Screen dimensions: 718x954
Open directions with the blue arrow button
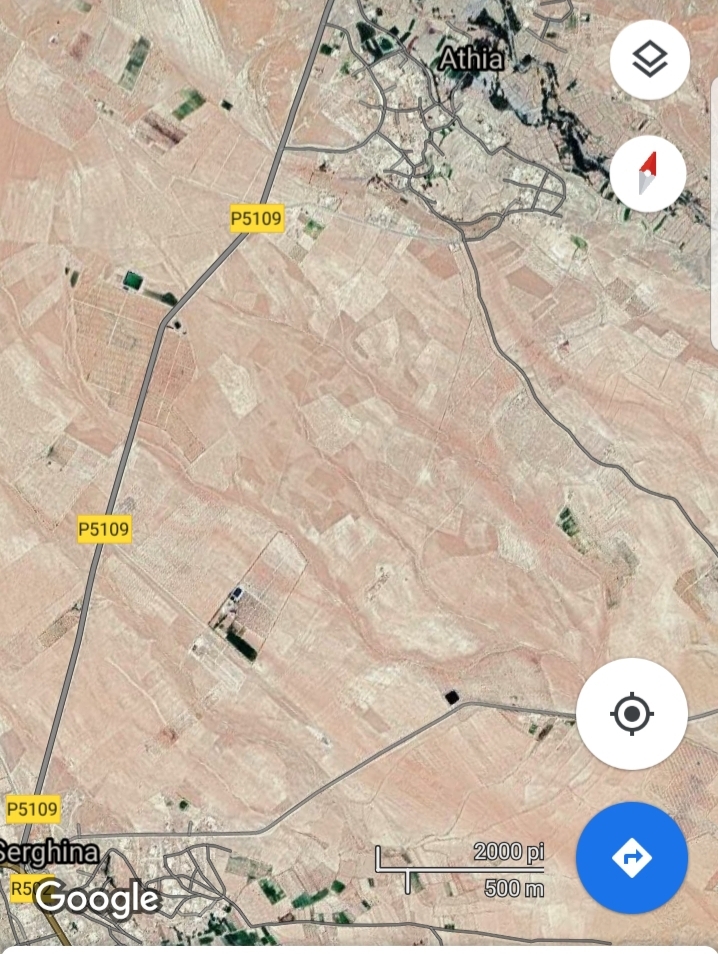tap(632, 857)
